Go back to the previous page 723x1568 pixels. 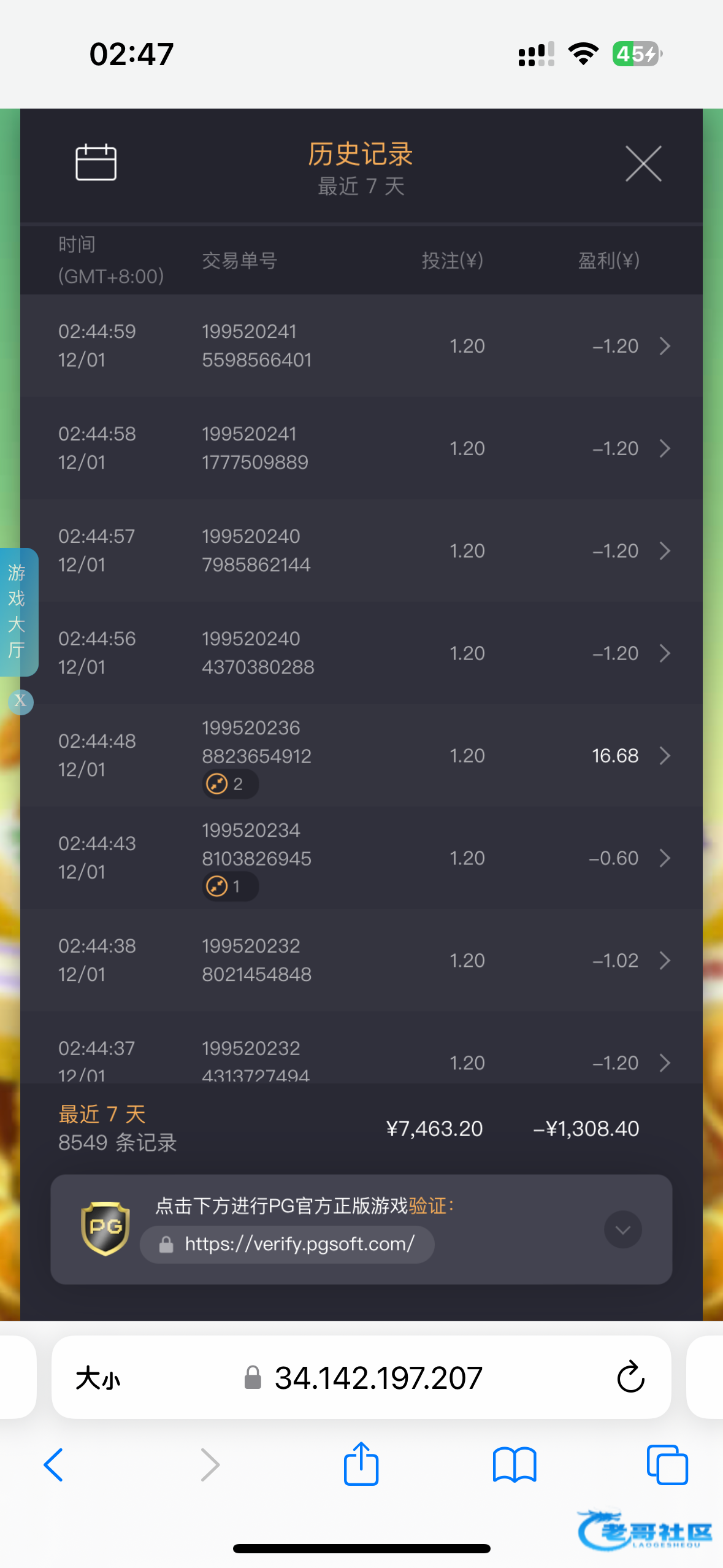[x=54, y=1465]
